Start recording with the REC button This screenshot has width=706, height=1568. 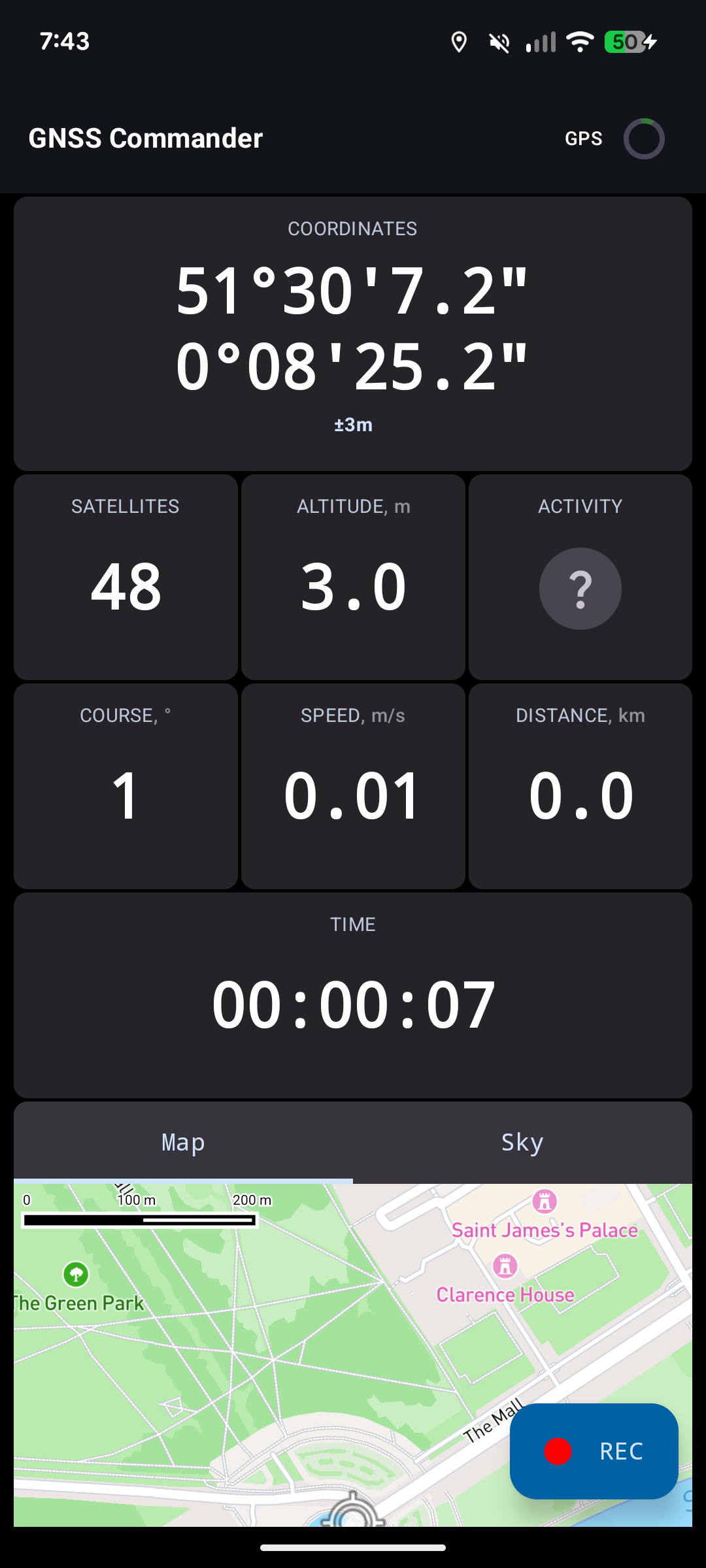(x=594, y=1451)
